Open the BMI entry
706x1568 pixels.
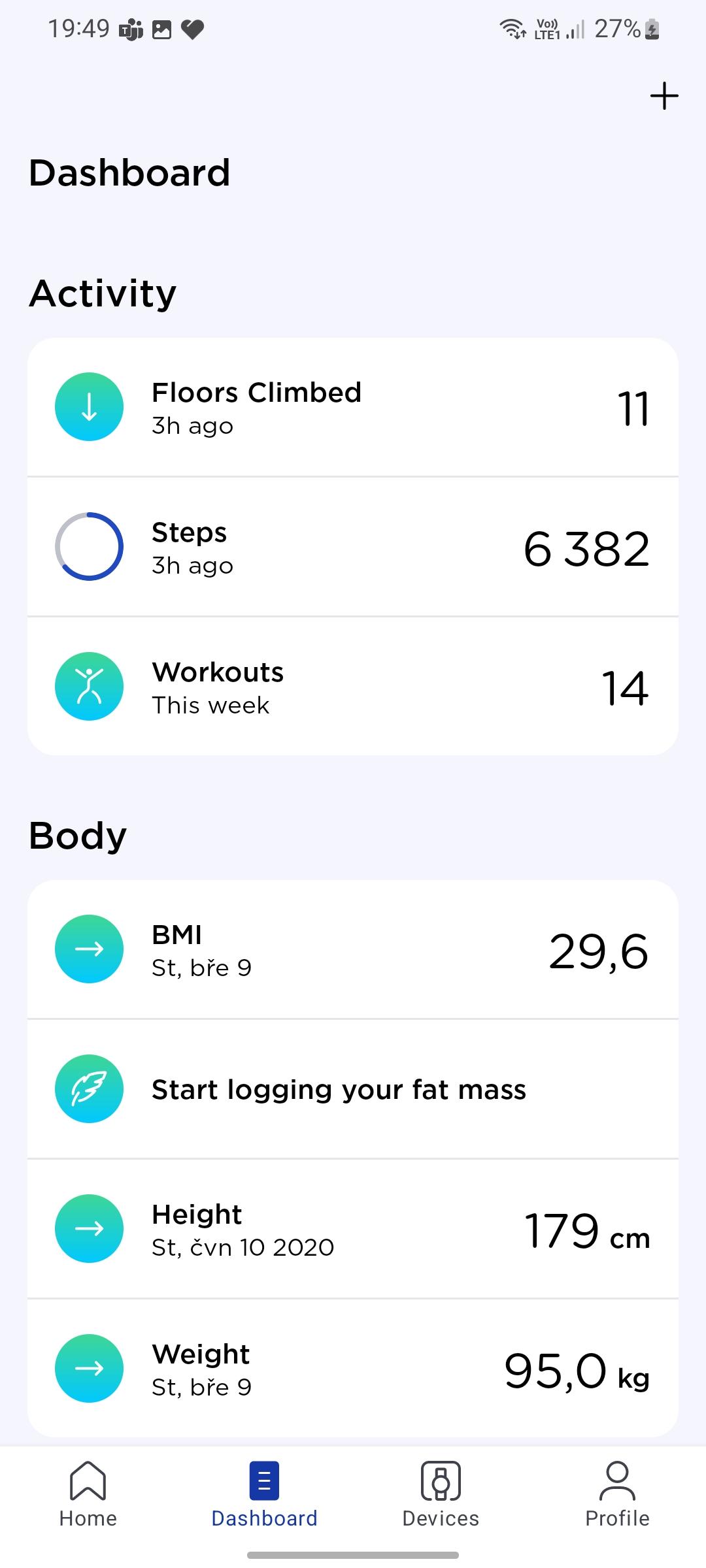353,949
